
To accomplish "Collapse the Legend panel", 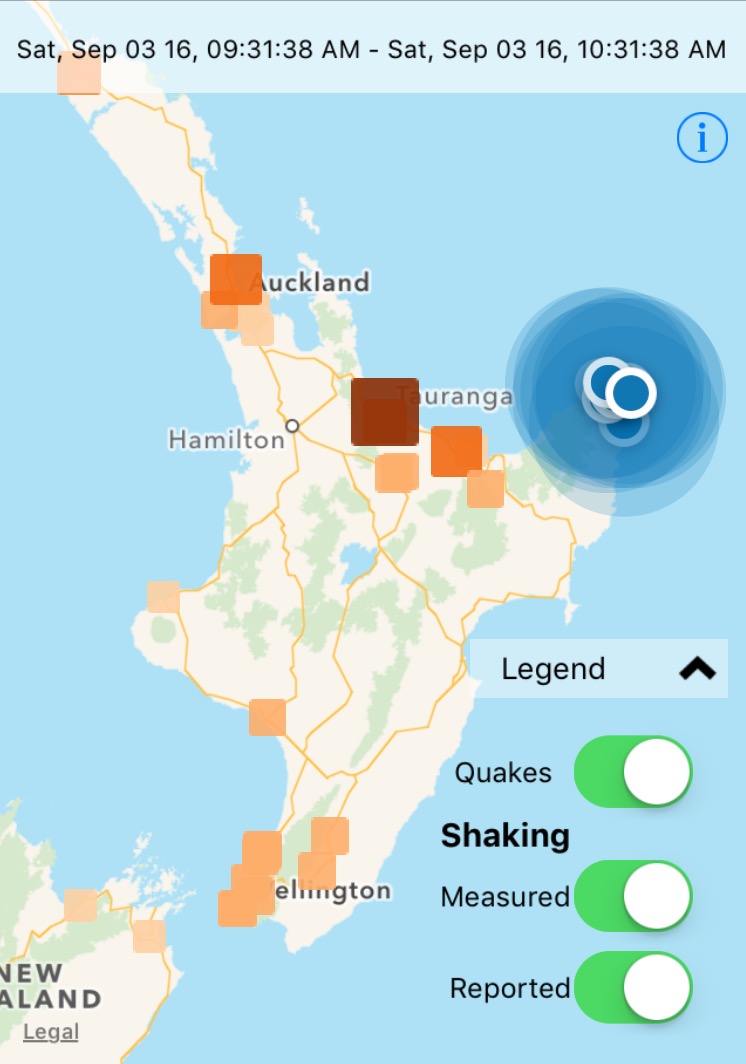I will coord(697,668).
